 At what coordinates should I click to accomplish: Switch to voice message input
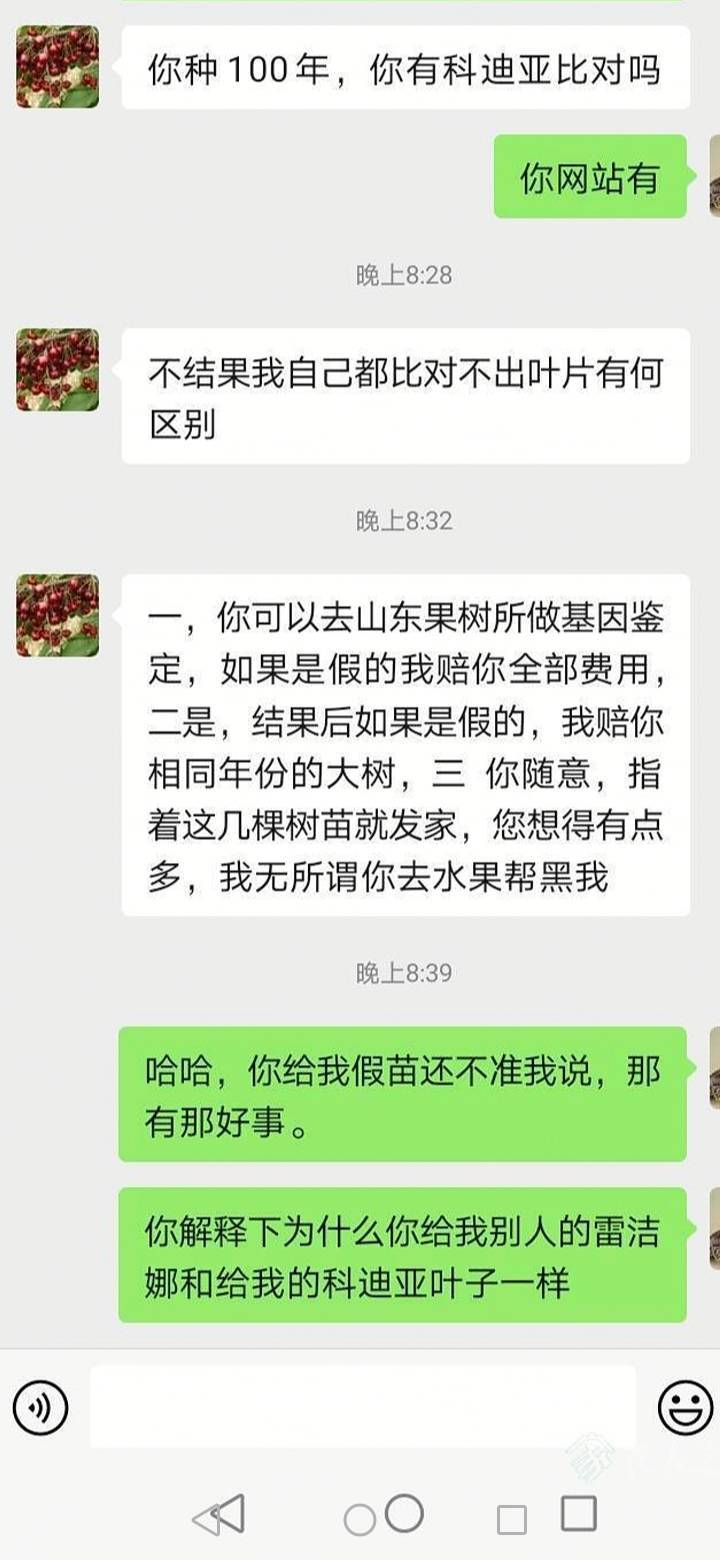40,1408
